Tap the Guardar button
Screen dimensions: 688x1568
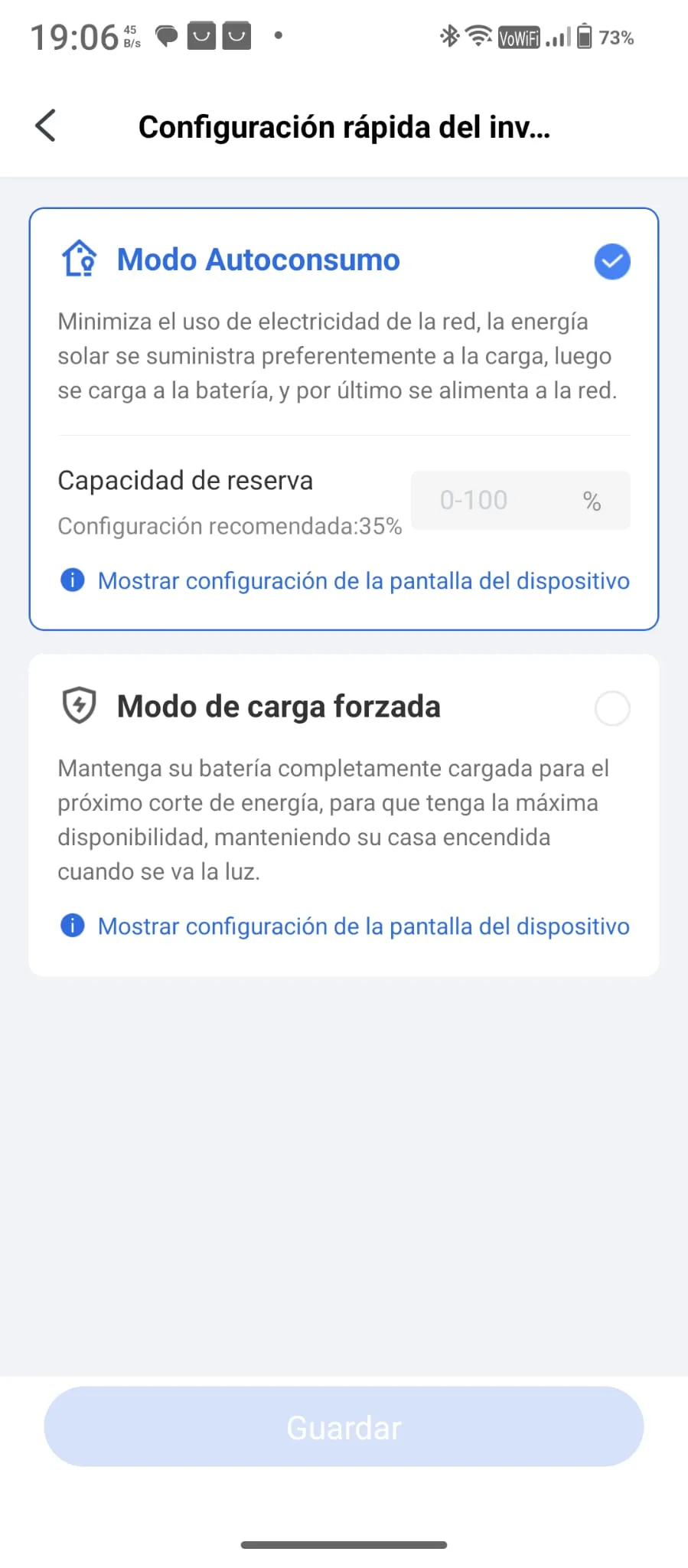[344, 1427]
